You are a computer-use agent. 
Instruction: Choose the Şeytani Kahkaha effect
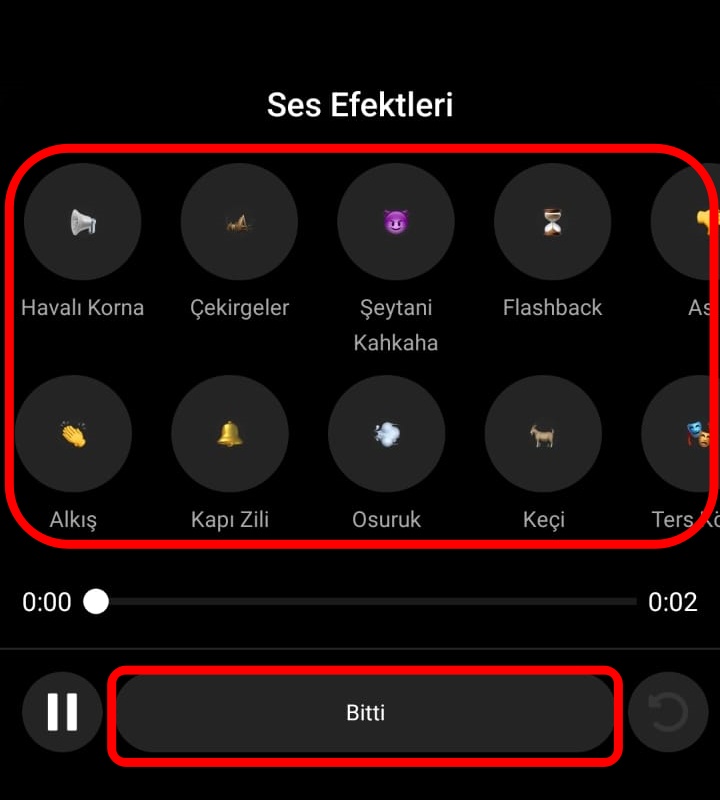point(396,221)
